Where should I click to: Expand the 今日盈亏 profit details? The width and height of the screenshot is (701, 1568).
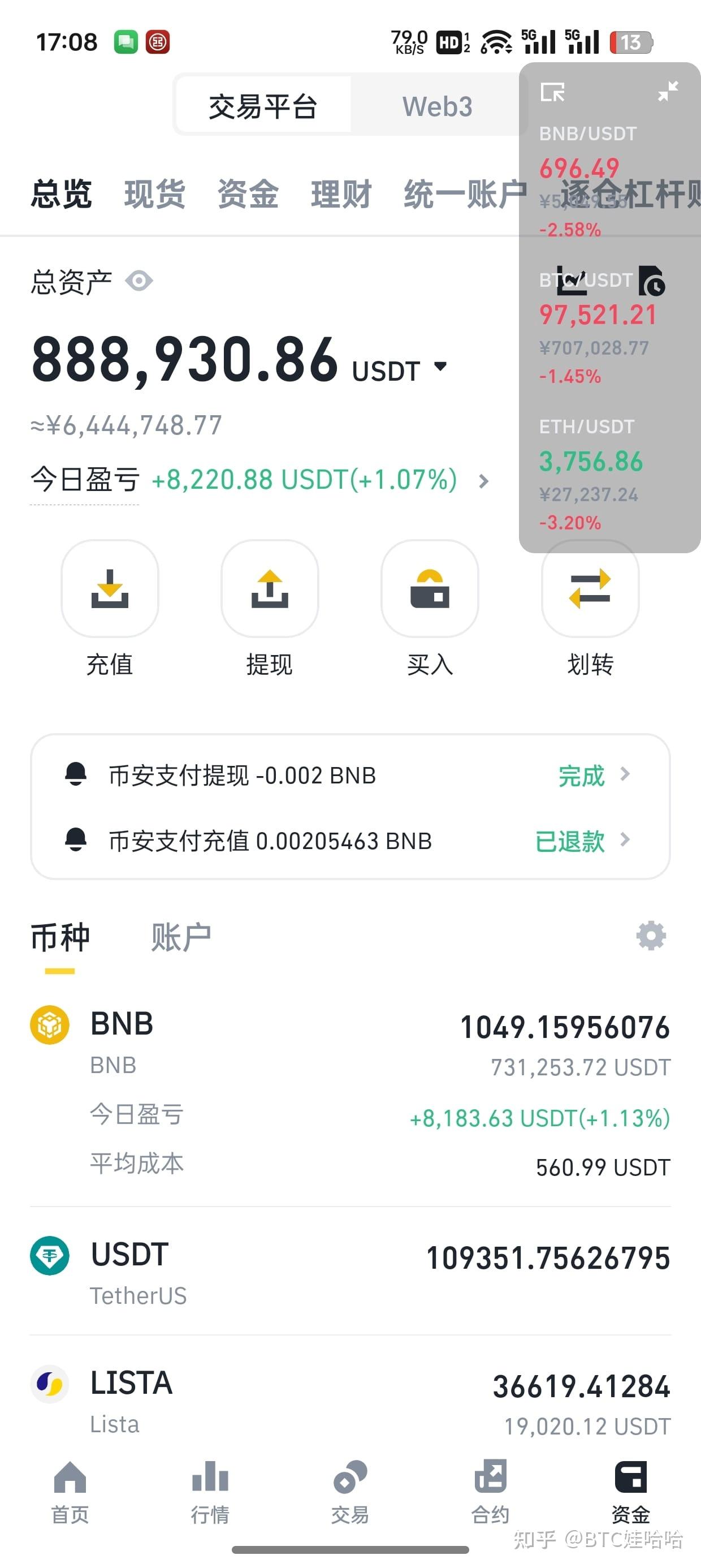click(x=483, y=481)
